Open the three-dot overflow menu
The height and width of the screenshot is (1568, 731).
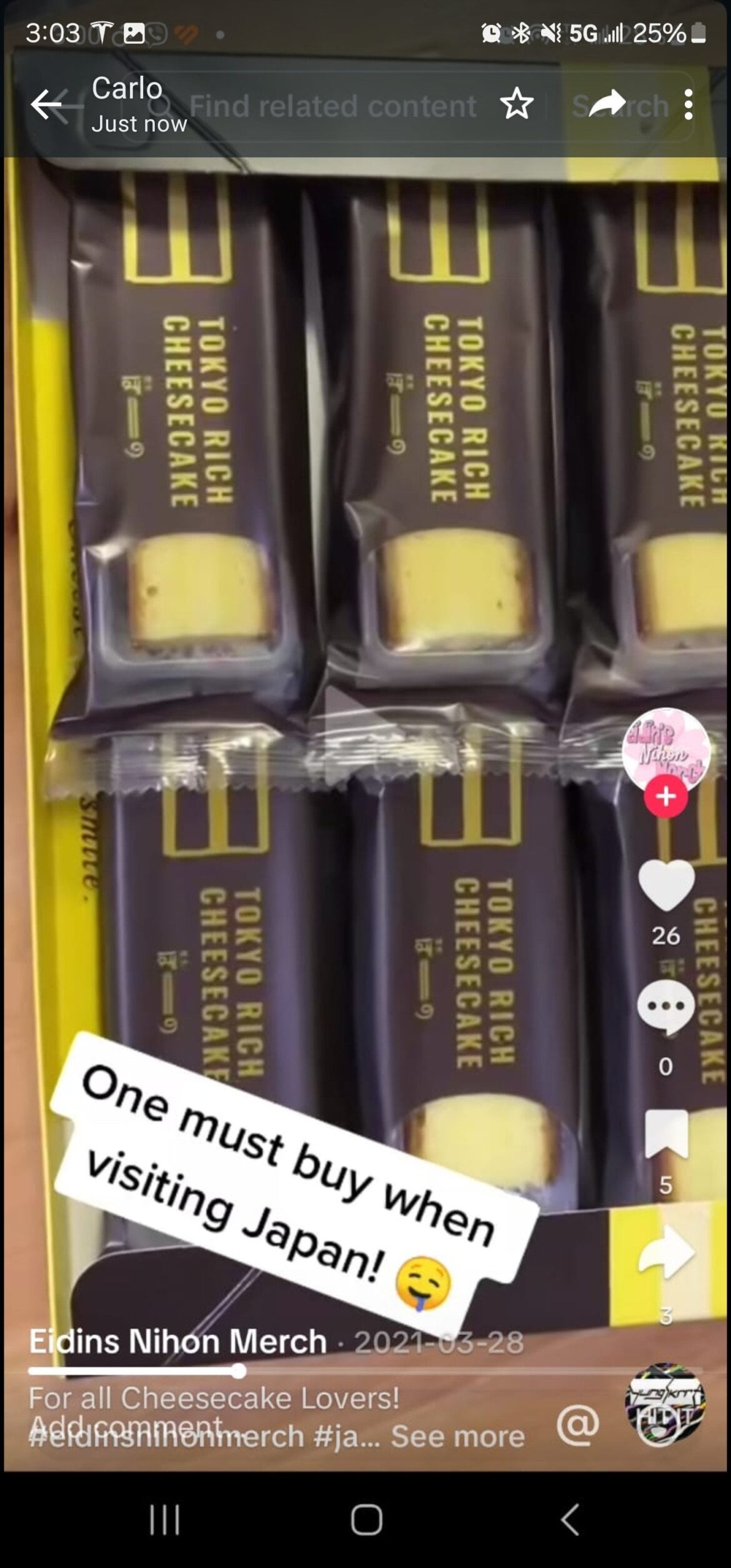click(690, 105)
